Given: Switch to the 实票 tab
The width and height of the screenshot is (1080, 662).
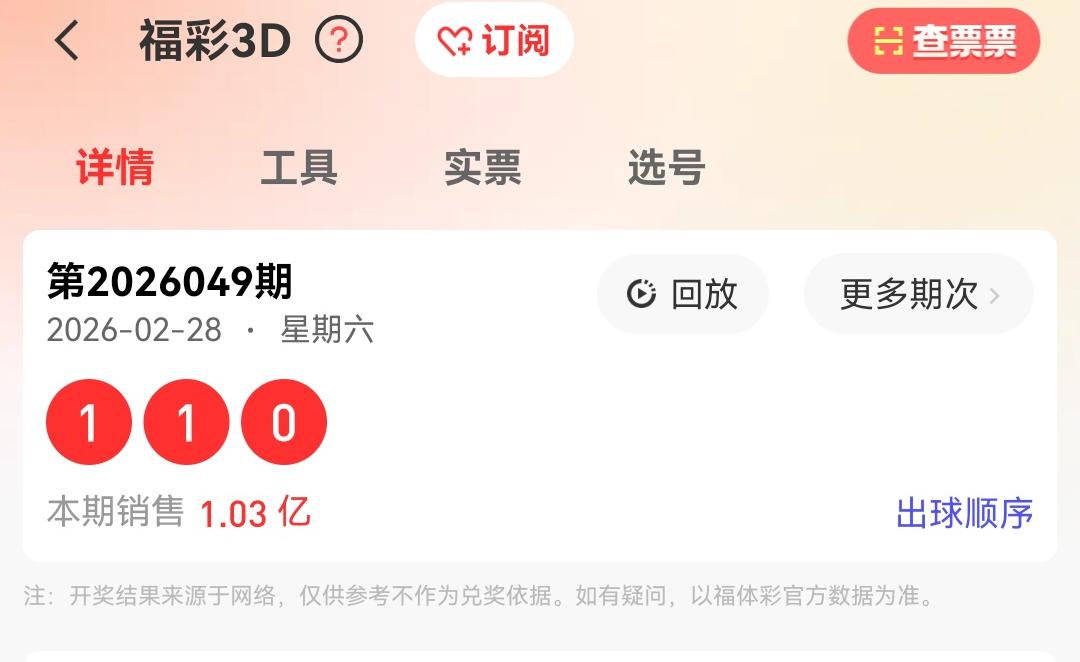Looking at the screenshot, I should tap(483, 168).
